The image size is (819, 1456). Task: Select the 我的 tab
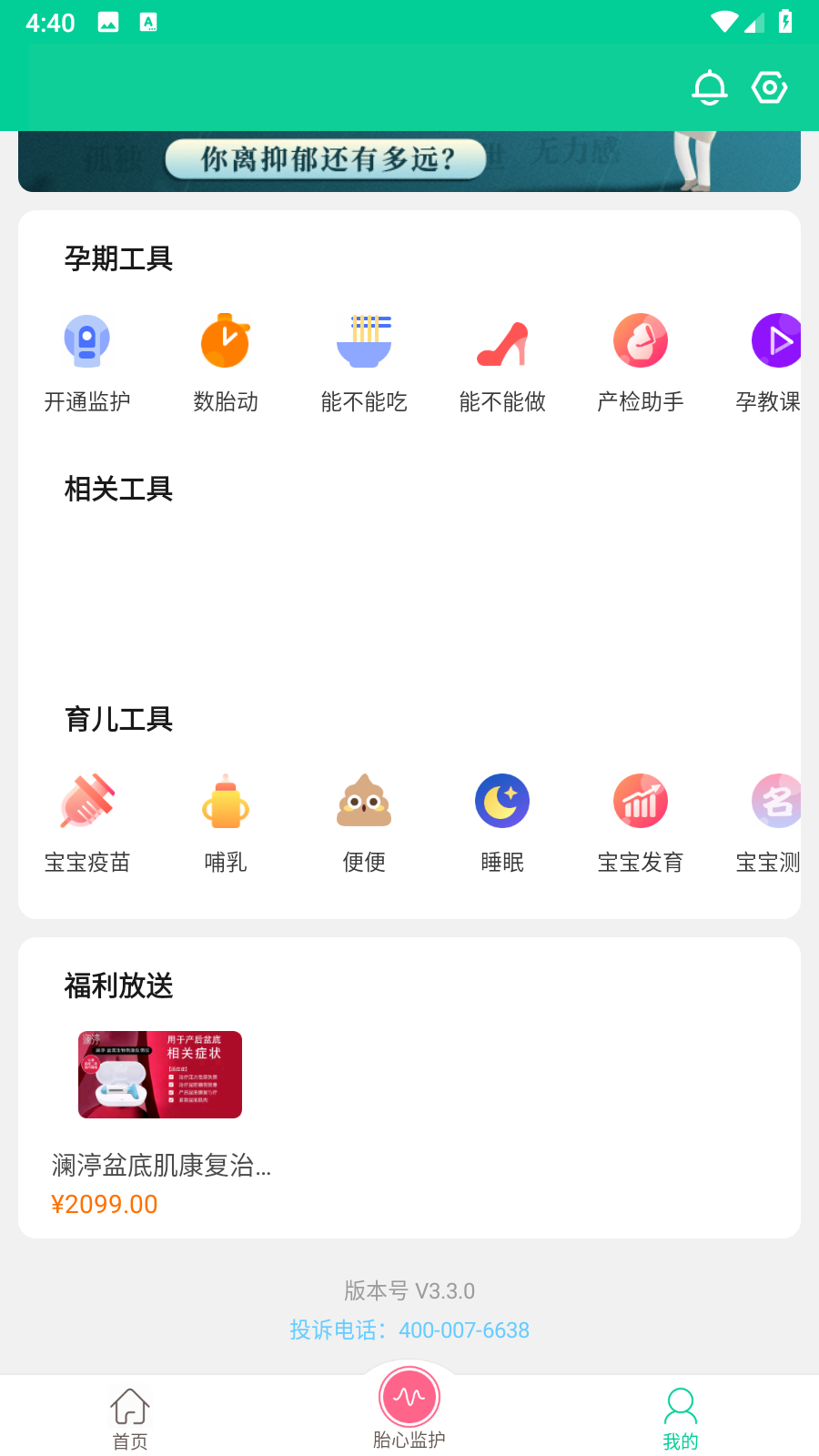click(x=681, y=1418)
